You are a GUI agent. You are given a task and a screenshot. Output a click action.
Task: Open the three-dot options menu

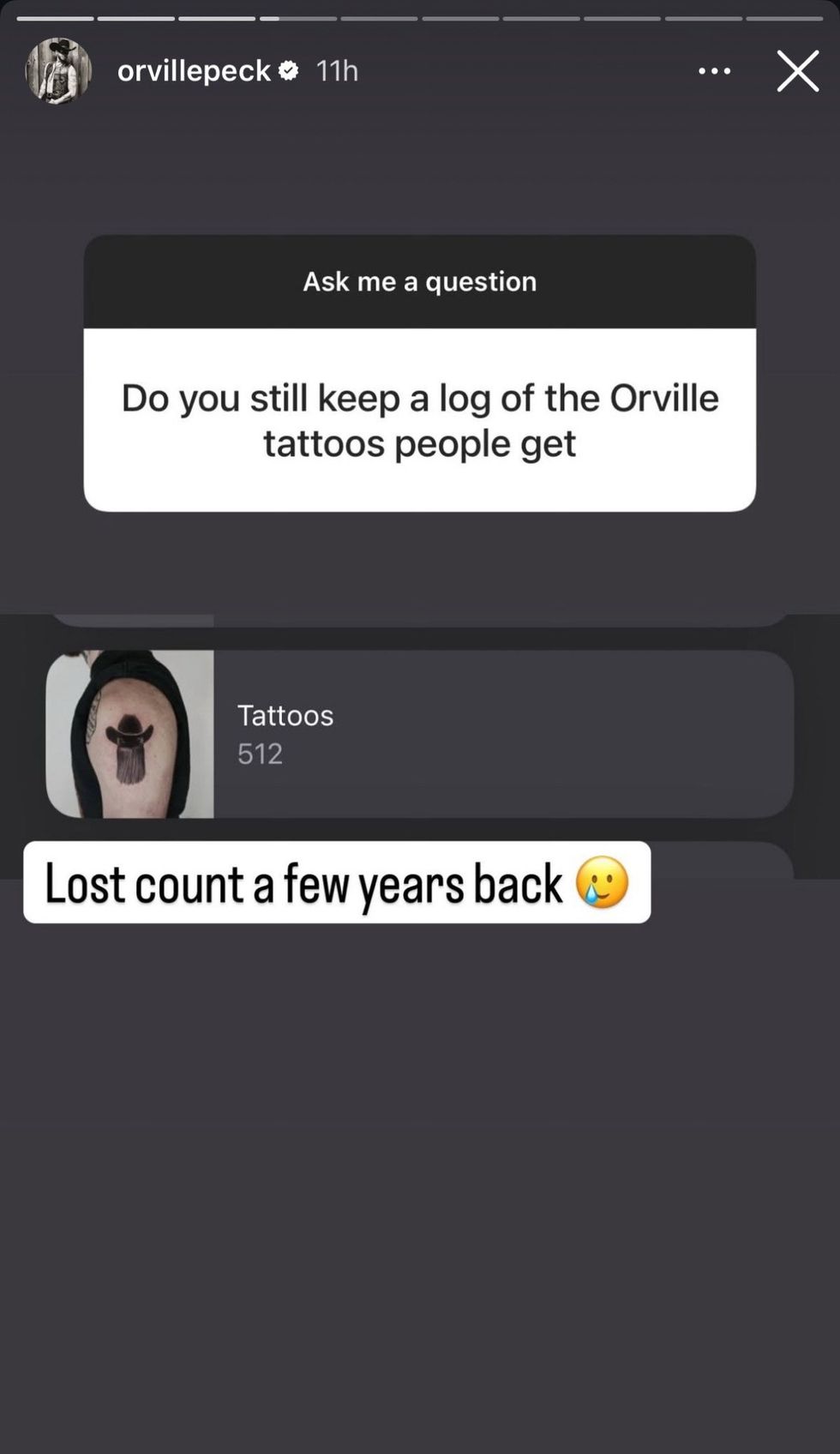pyautogui.click(x=713, y=71)
